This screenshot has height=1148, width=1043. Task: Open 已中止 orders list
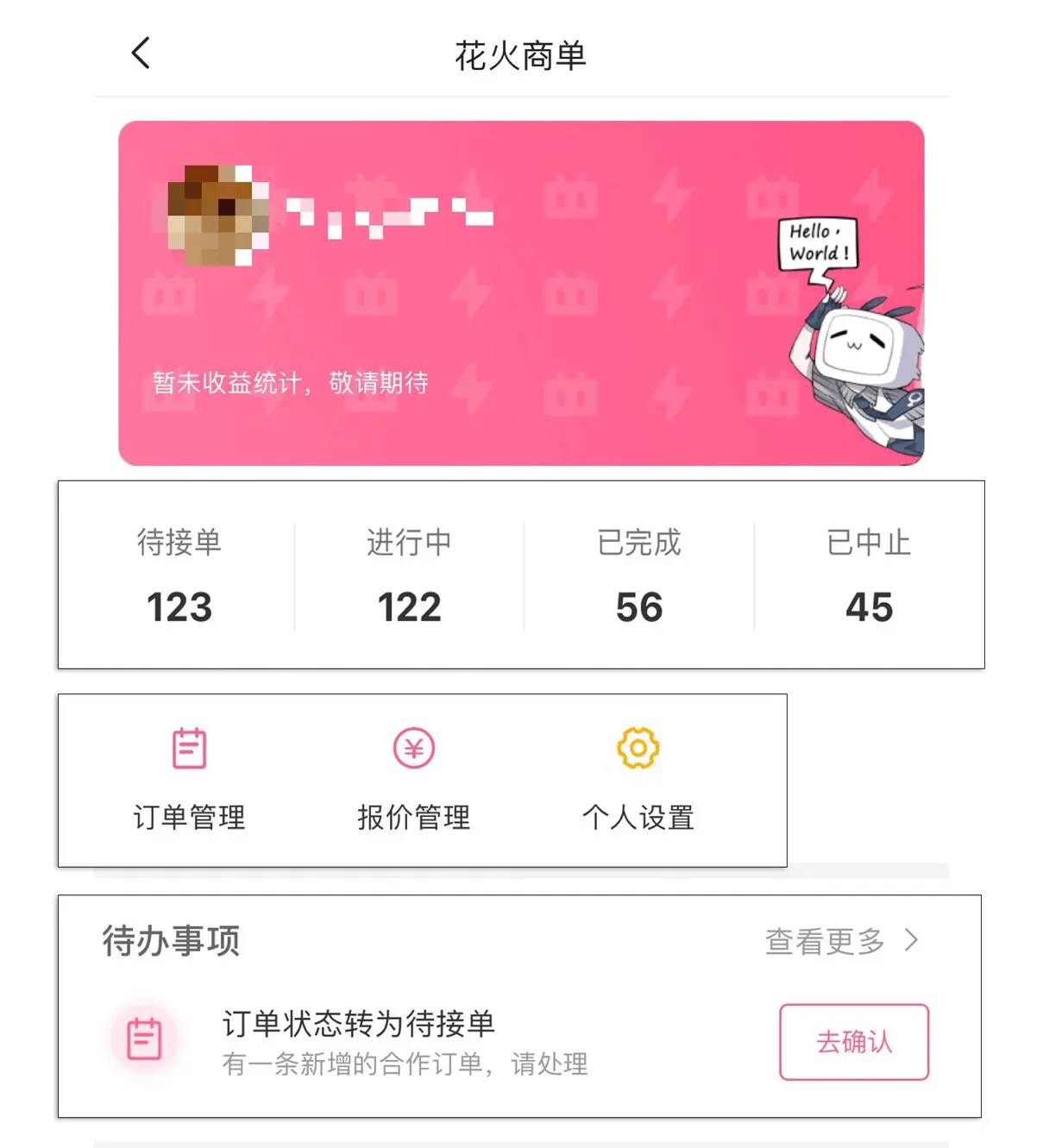(x=869, y=576)
